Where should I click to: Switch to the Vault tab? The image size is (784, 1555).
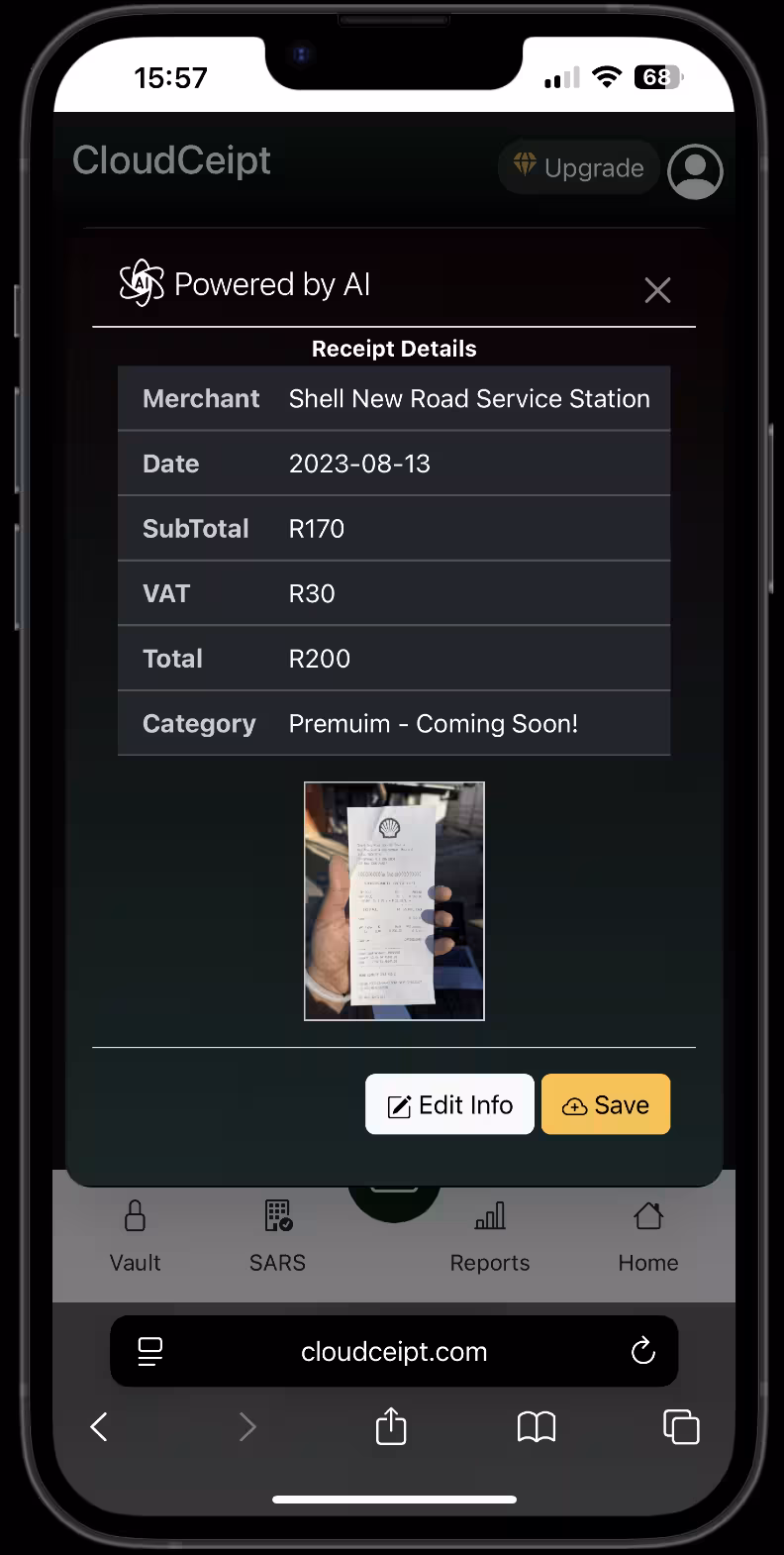[x=136, y=1235]
